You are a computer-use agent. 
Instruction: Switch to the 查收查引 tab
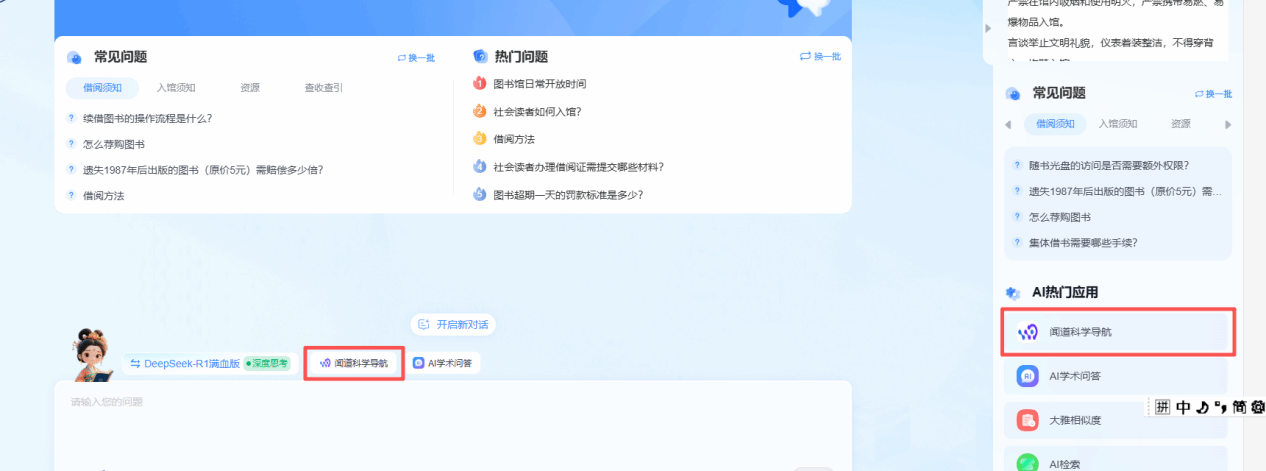(x=323, y=88)
